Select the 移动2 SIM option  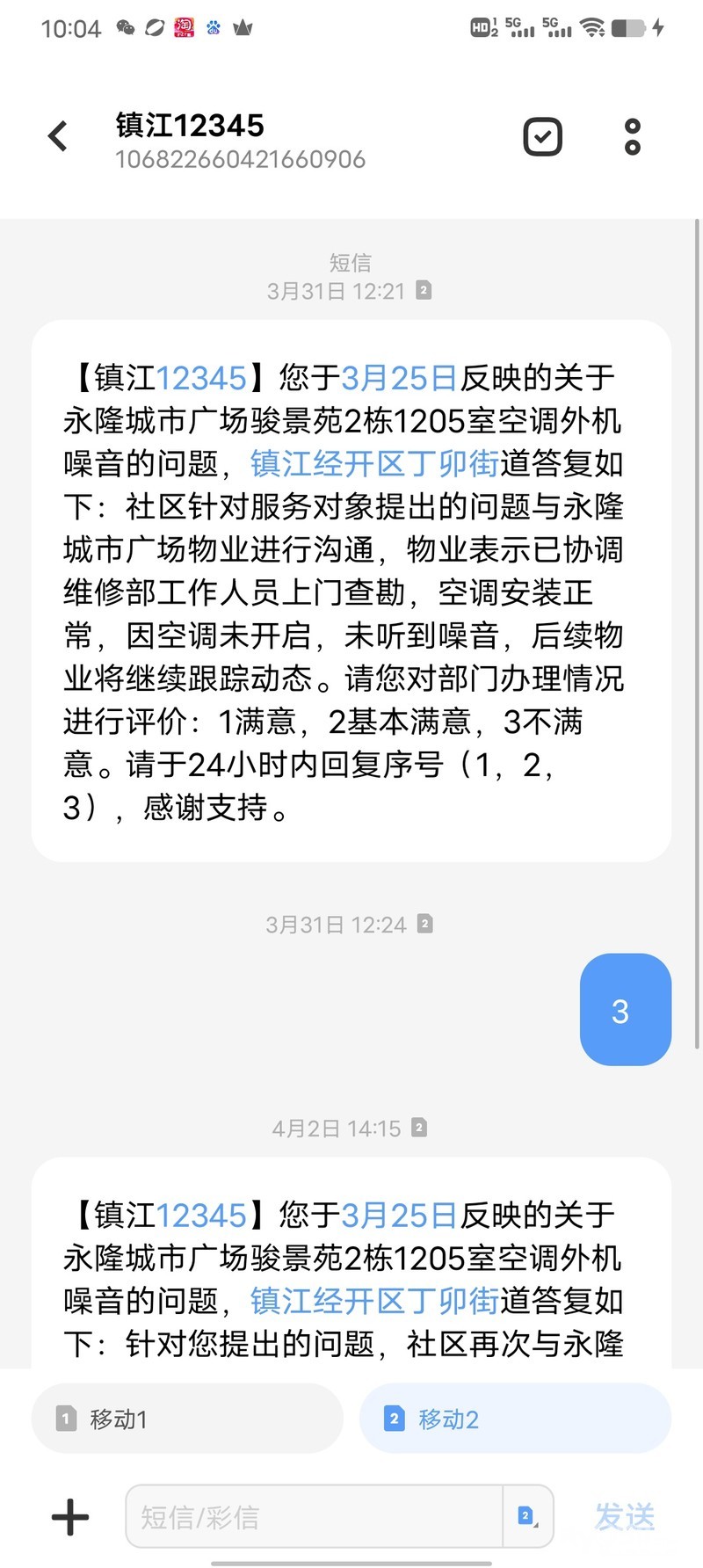tap(515, 1419)
